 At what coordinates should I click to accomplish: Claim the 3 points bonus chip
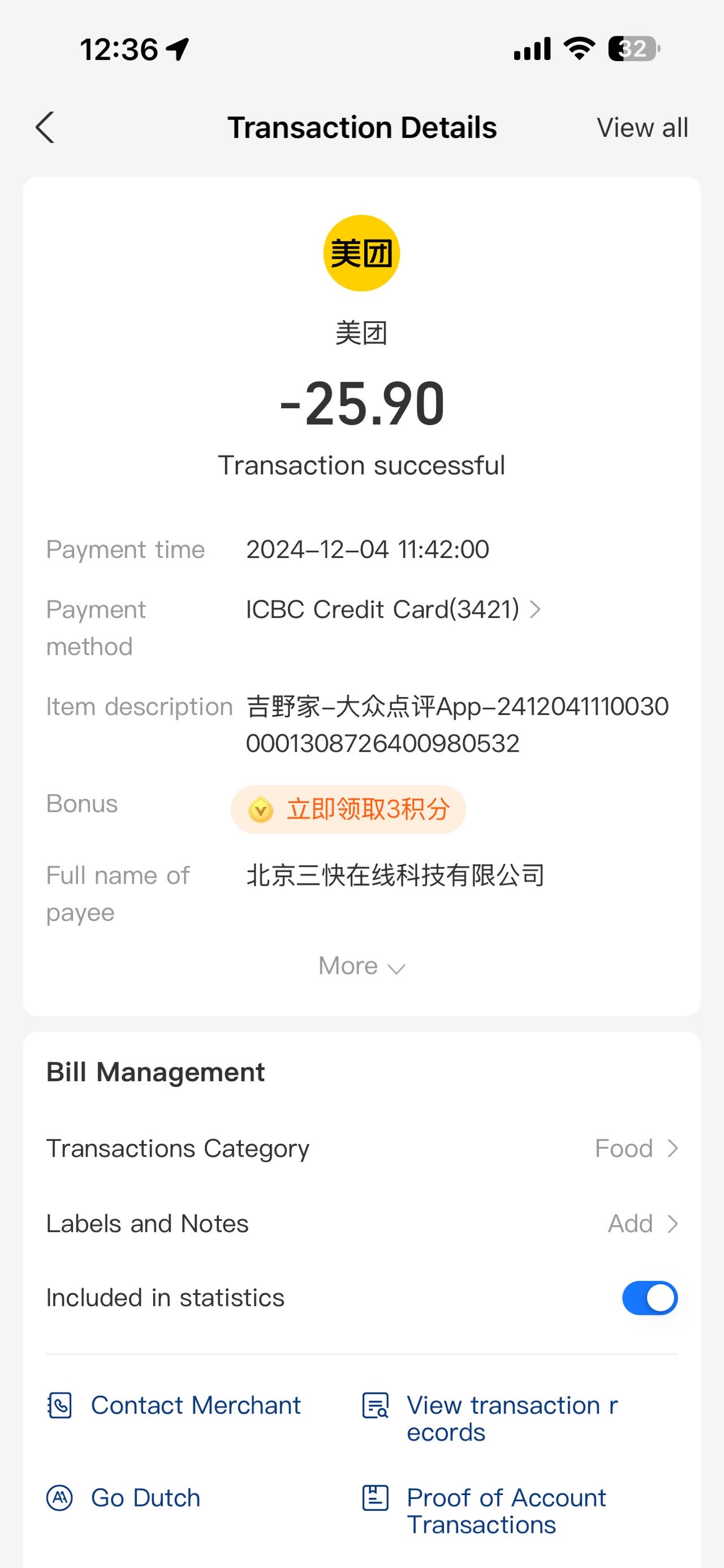point(348,809)
